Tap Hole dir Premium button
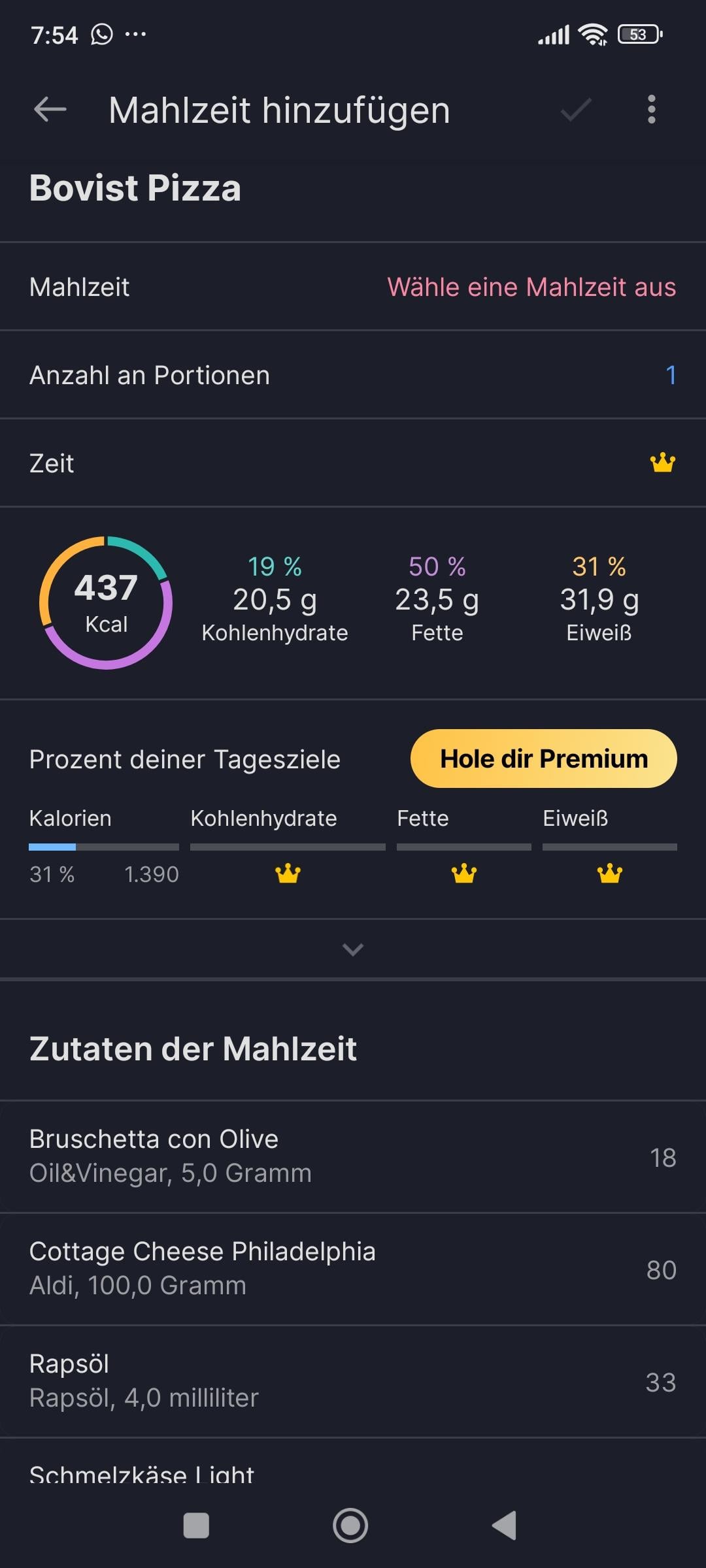 coord(543,759)
